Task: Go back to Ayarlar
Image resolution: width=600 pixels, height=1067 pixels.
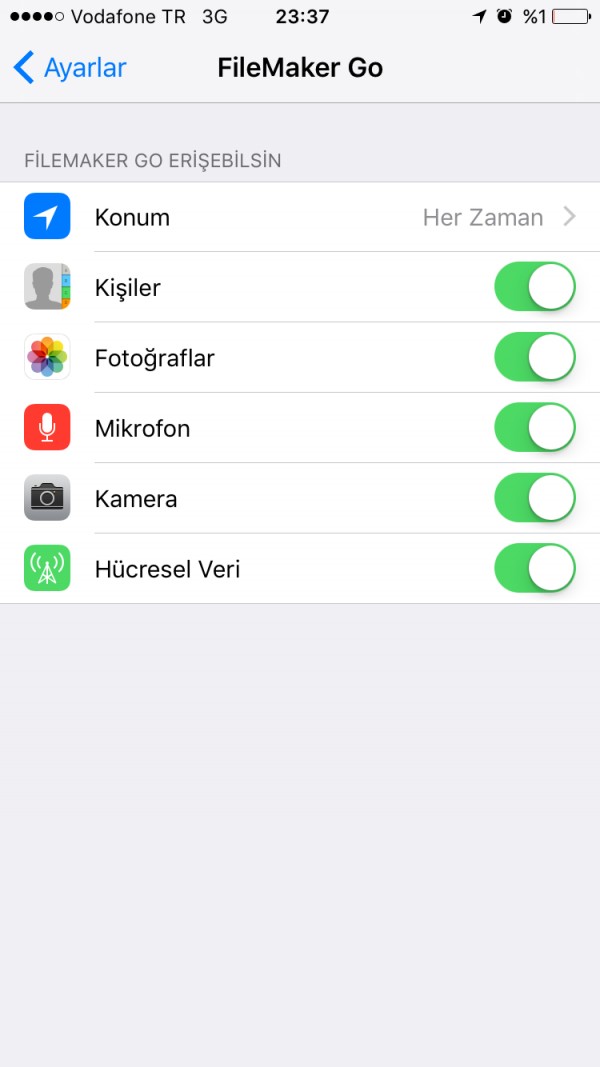Action: point(70,68)
